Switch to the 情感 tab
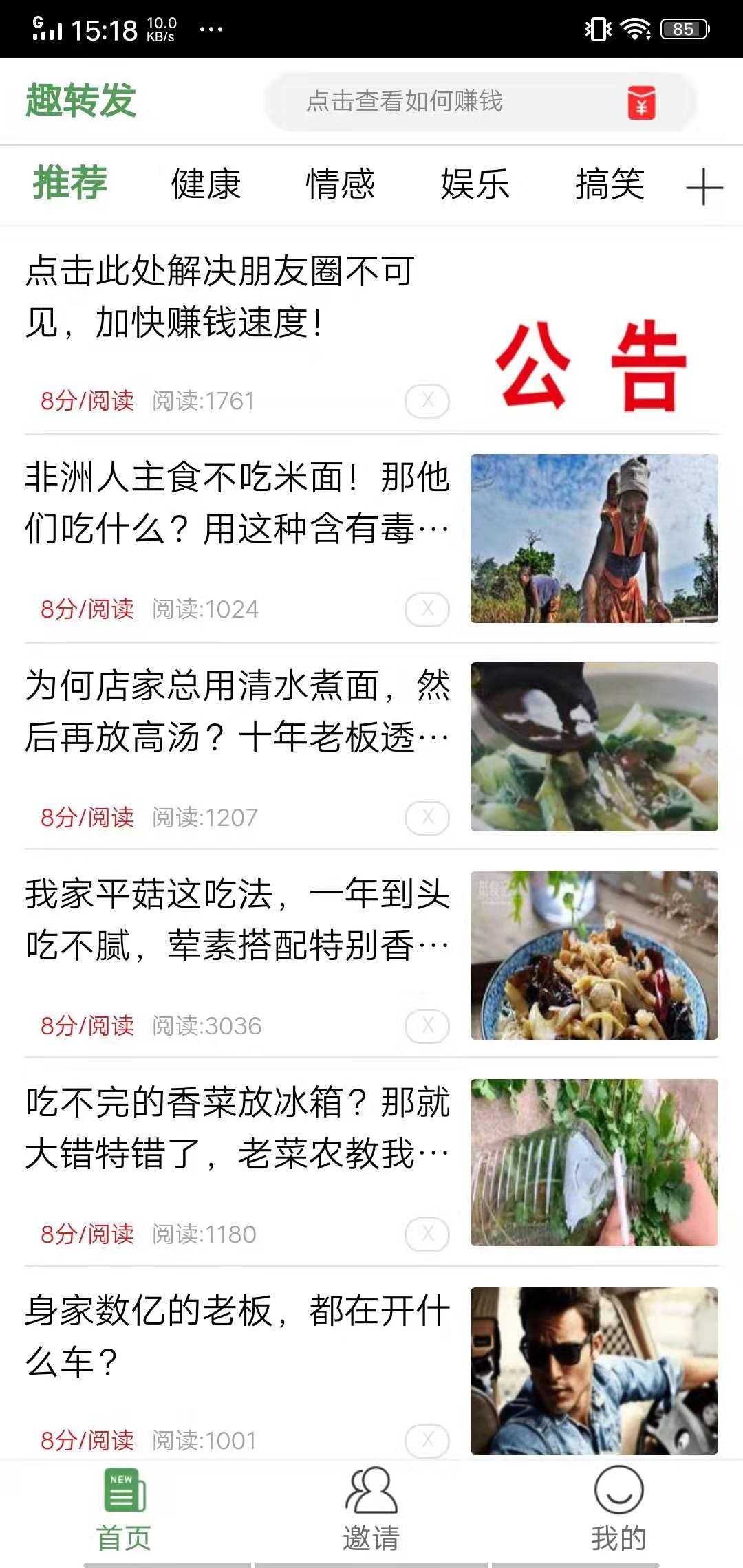The height and width of the screenshot is (1568, 743). pyautogui.click(x=340, y=184)
